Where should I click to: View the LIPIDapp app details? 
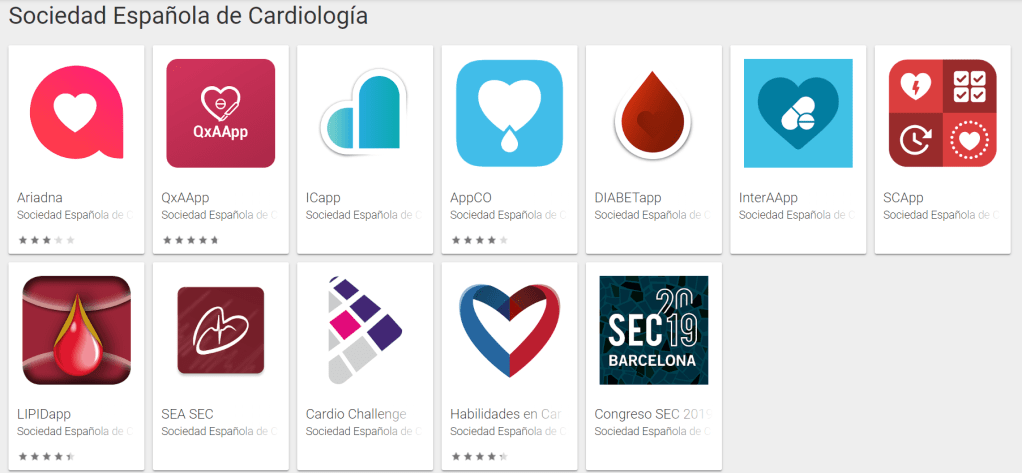[x=76, y=330]
